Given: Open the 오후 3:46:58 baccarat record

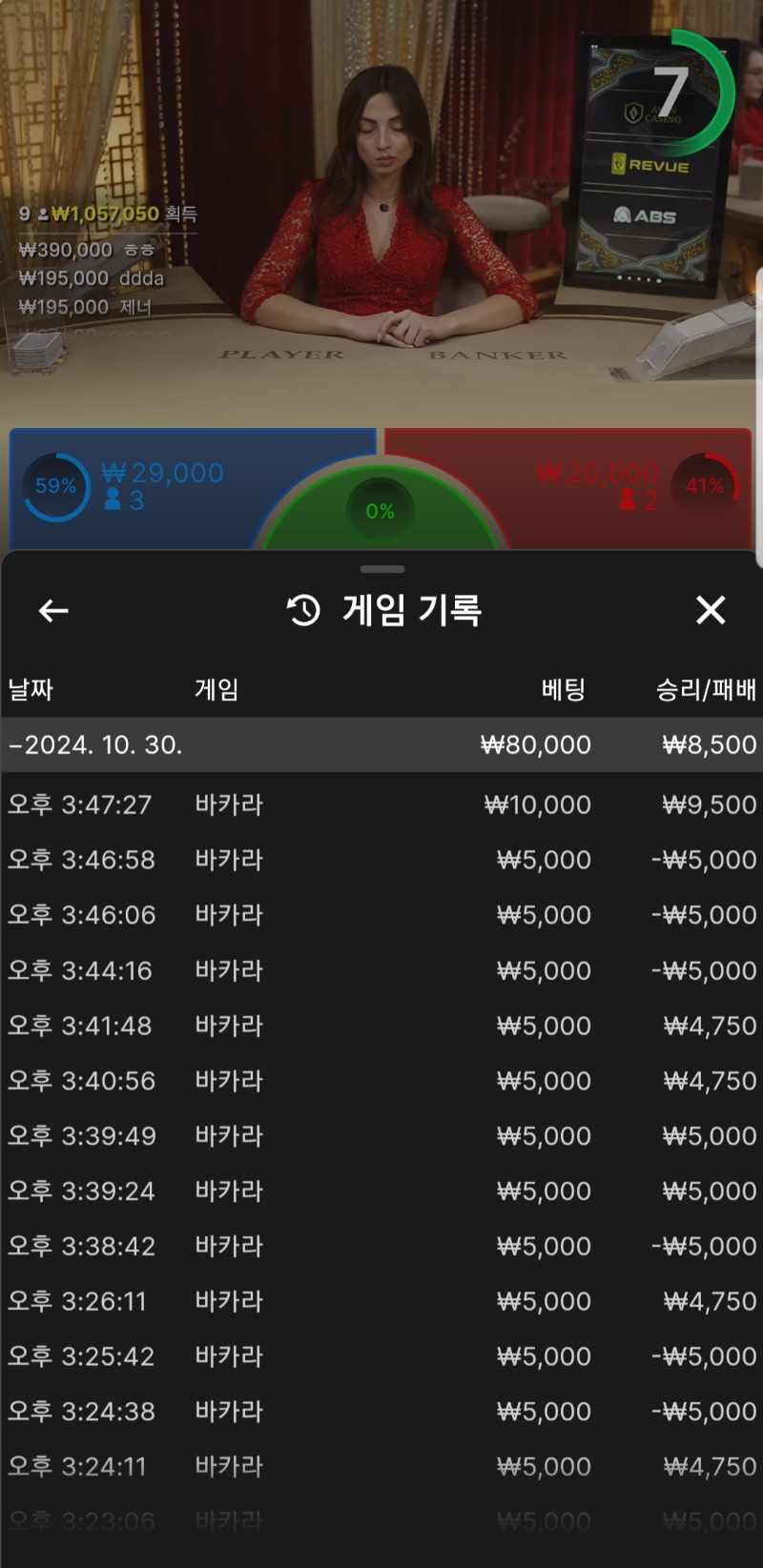Looking at the screenshot, I should click(381, 860).
